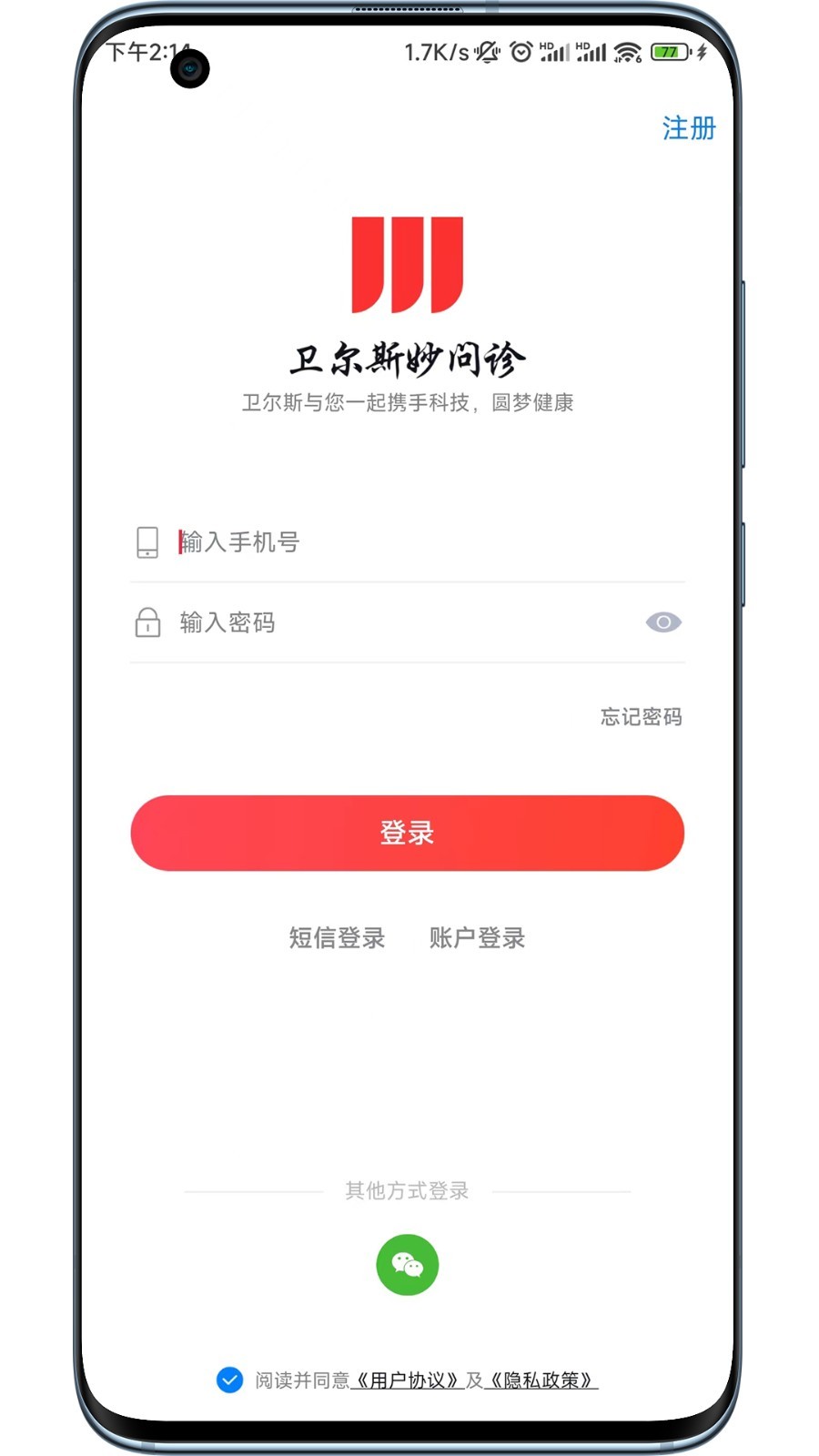This screenshot has height=1456, width=819.
Task: Tap the 输入密码 password field
Action: click(408, 622)
